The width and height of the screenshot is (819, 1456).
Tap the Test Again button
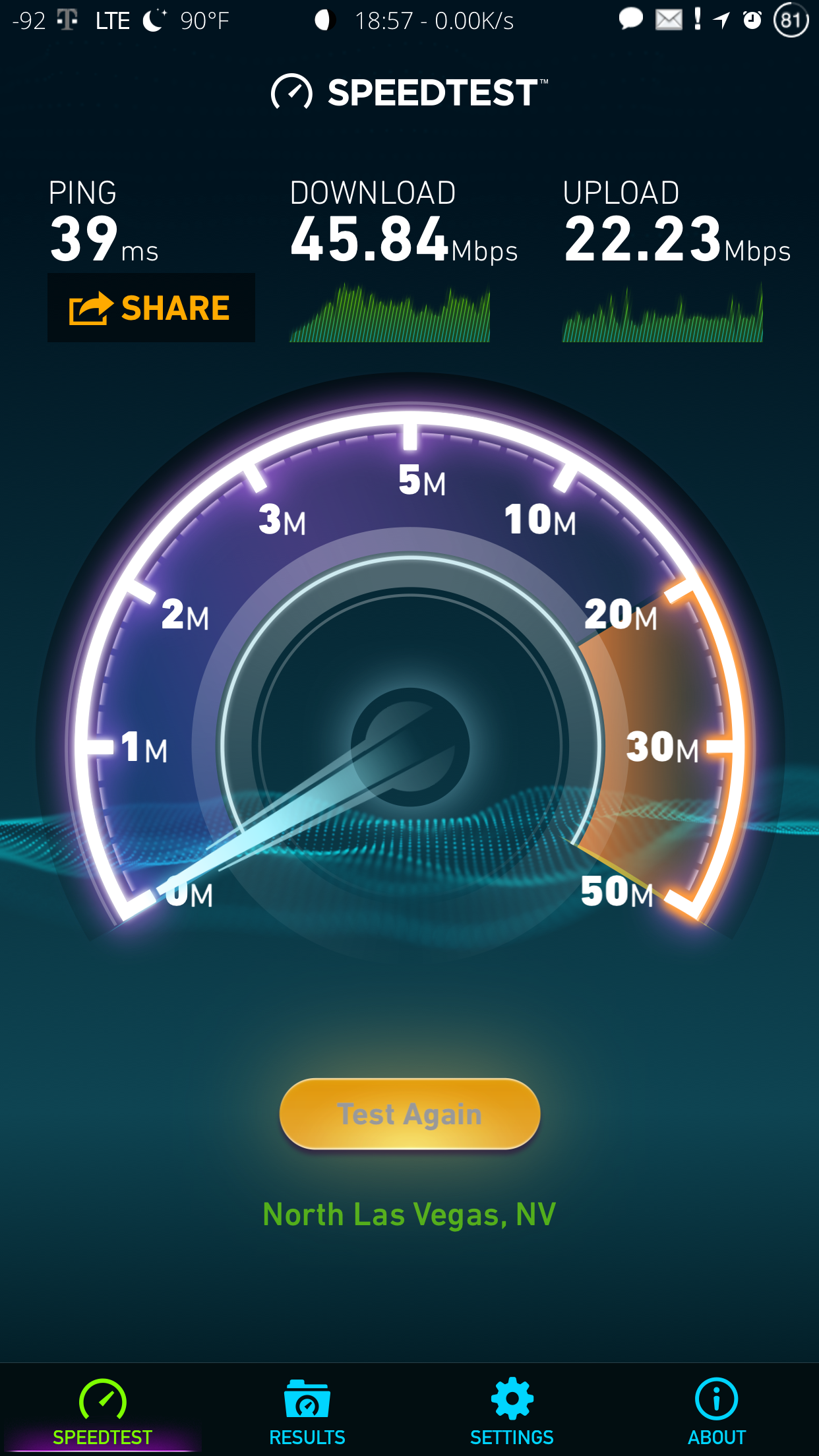(409, 1114)
